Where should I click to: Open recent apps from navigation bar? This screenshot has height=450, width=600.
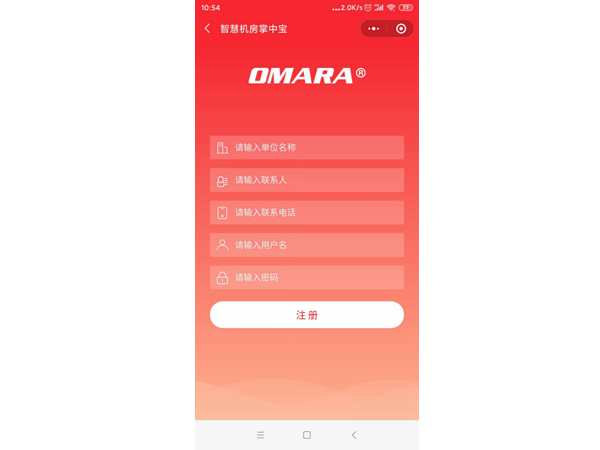261,435
